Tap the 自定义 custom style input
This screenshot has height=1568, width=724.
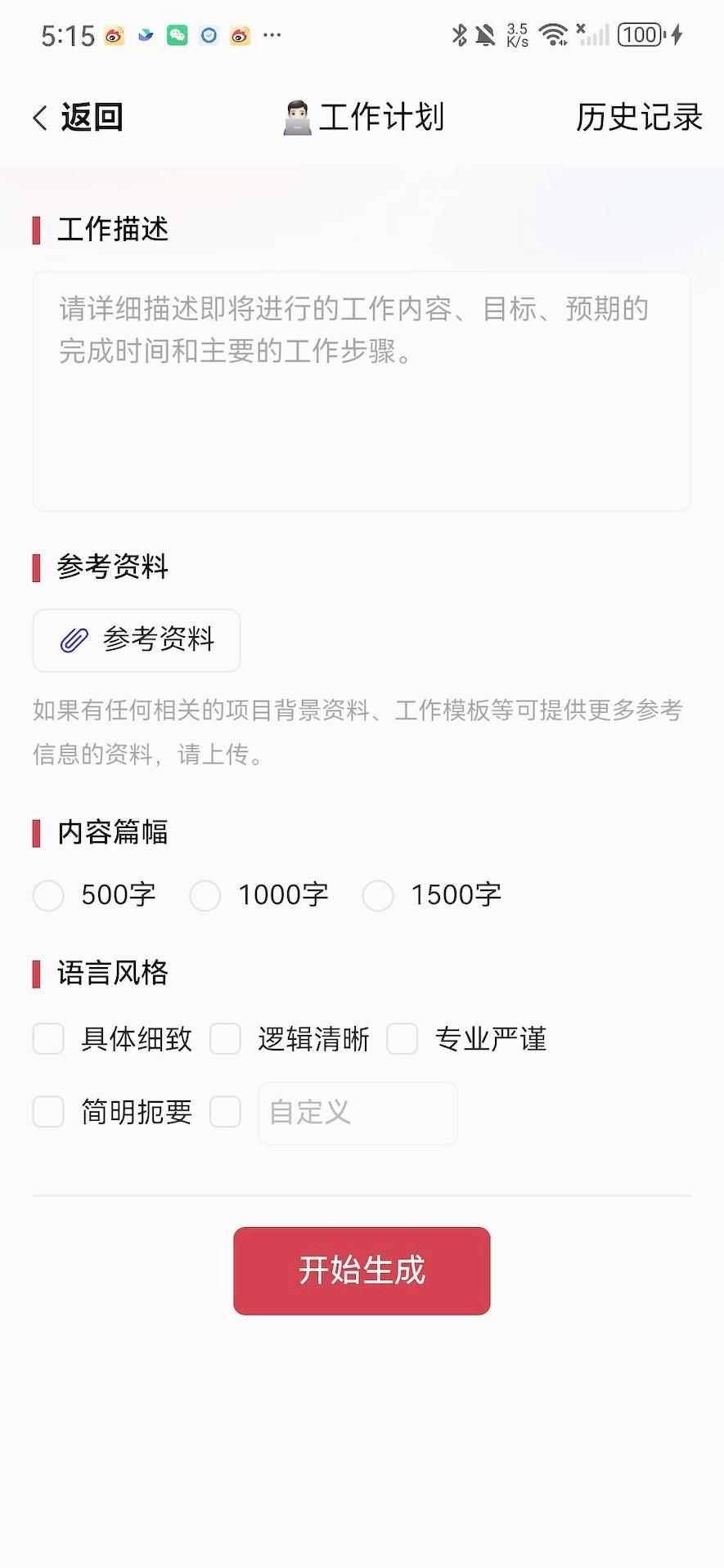[x=358, y=1113]
